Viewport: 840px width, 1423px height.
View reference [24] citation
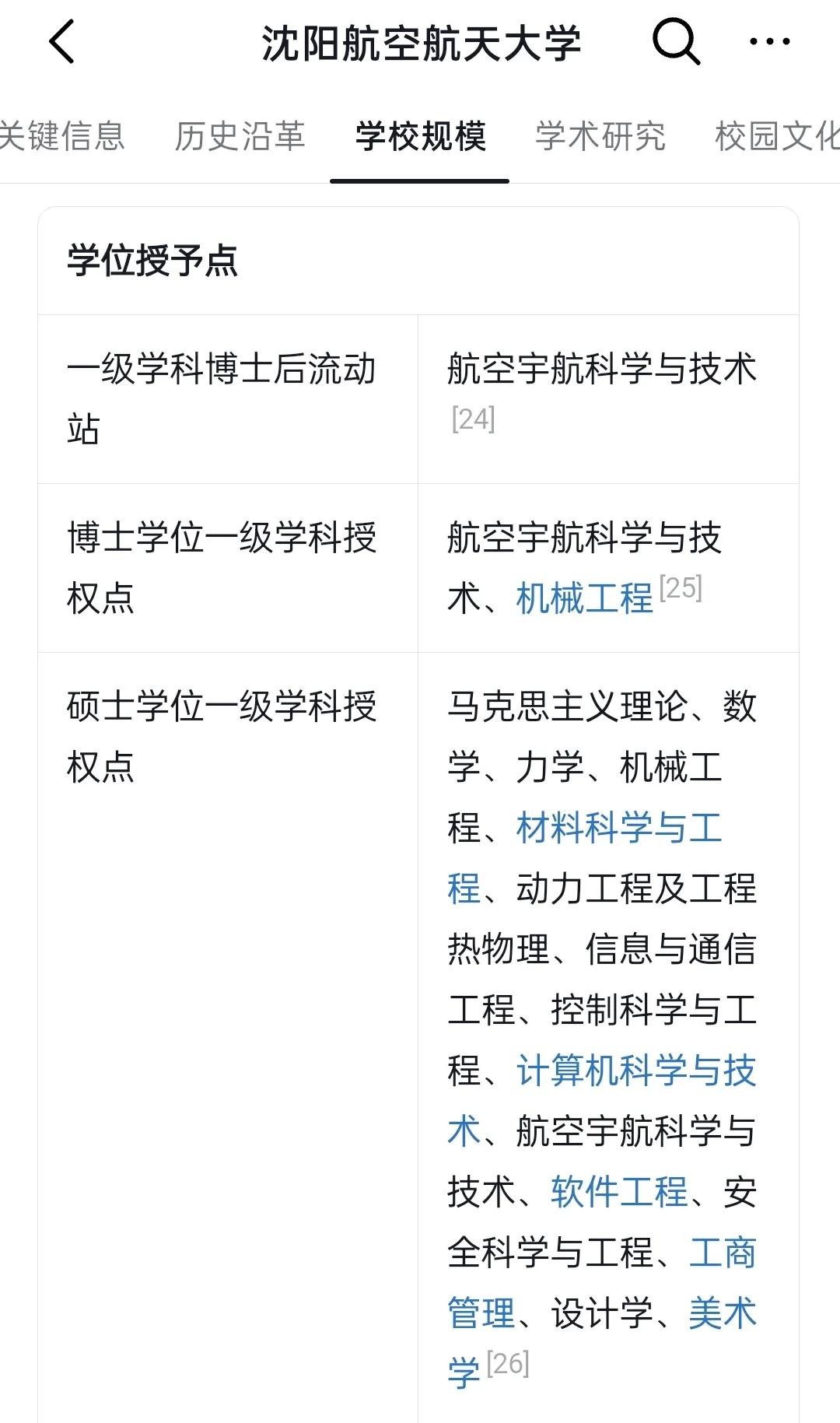(473, 419)
